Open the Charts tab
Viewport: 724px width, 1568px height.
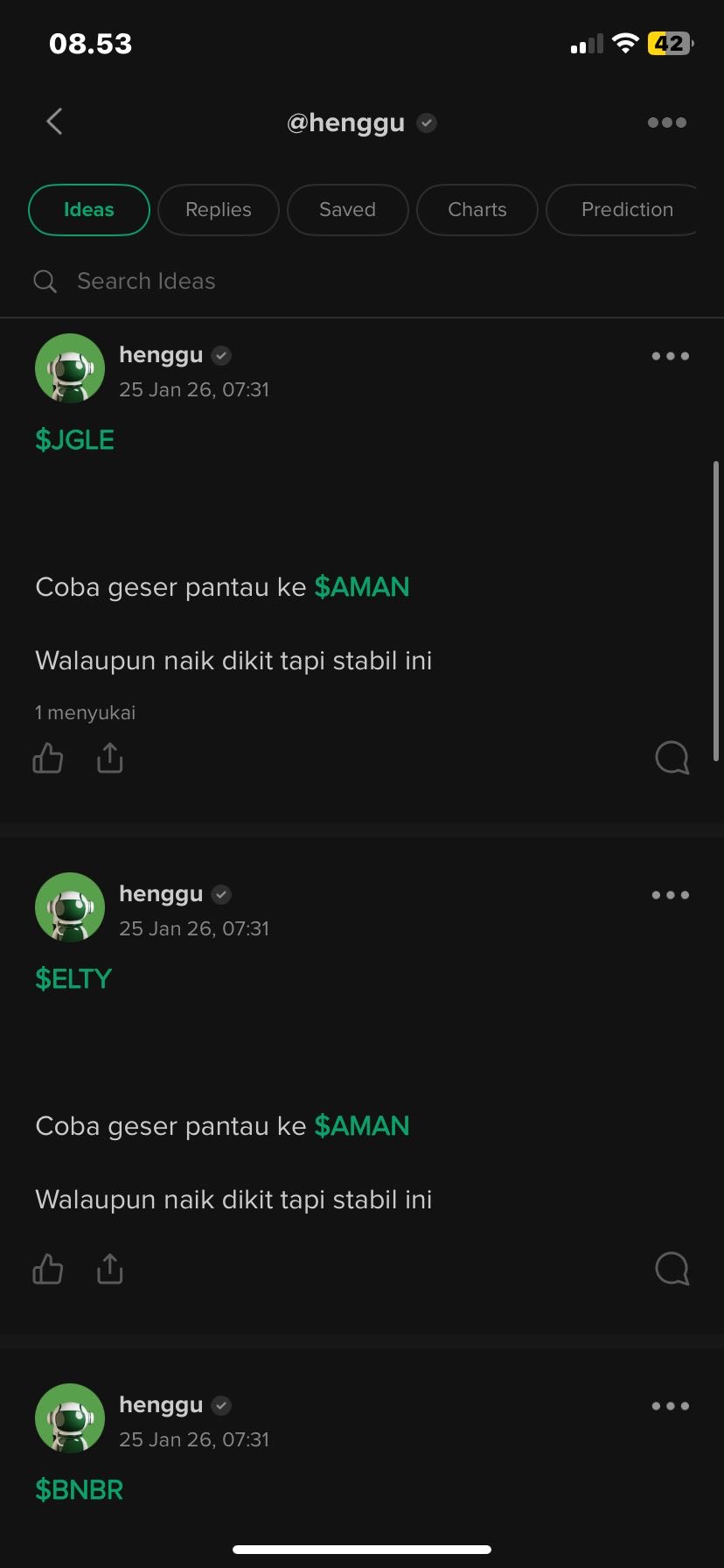(477, 210)
